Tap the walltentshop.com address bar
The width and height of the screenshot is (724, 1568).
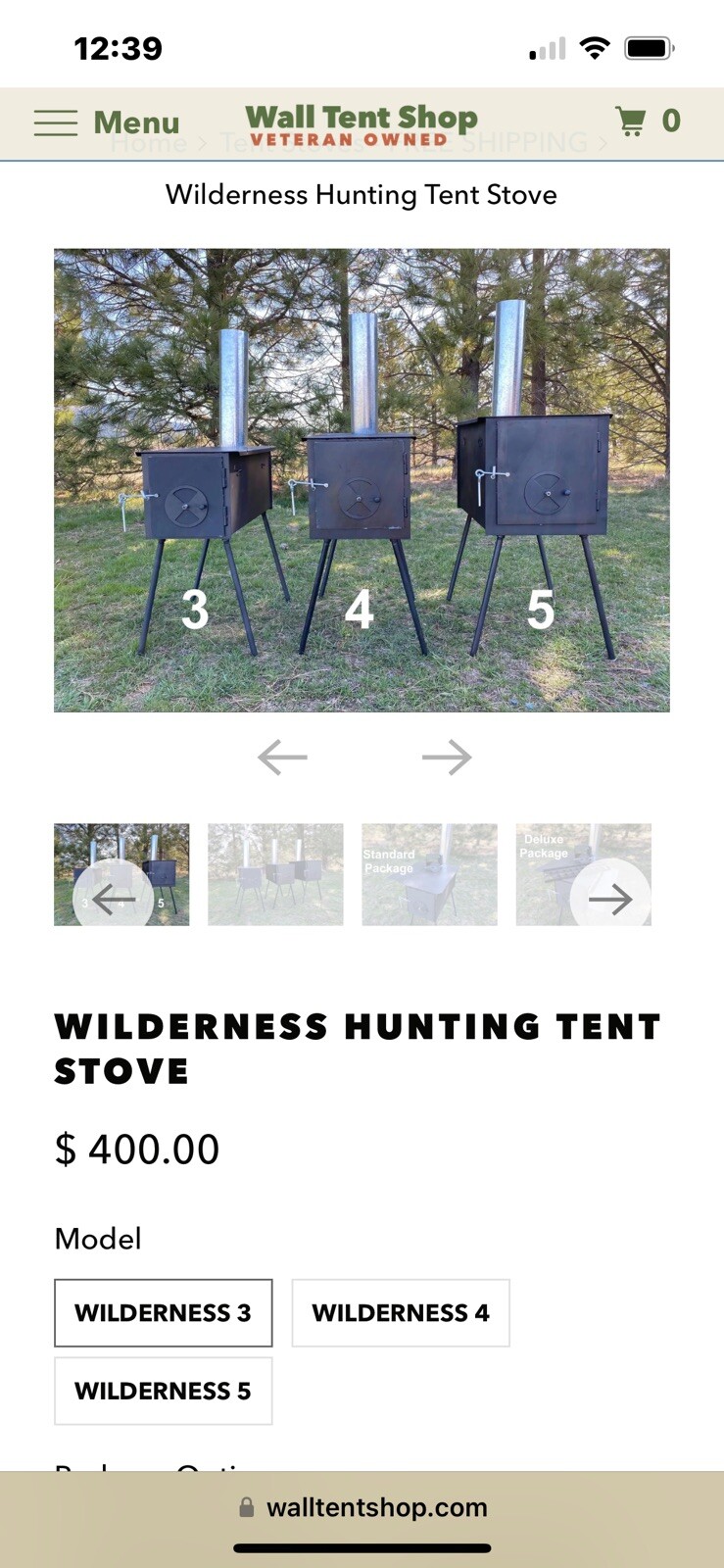pyautogui.click(x=377, y=1507)
